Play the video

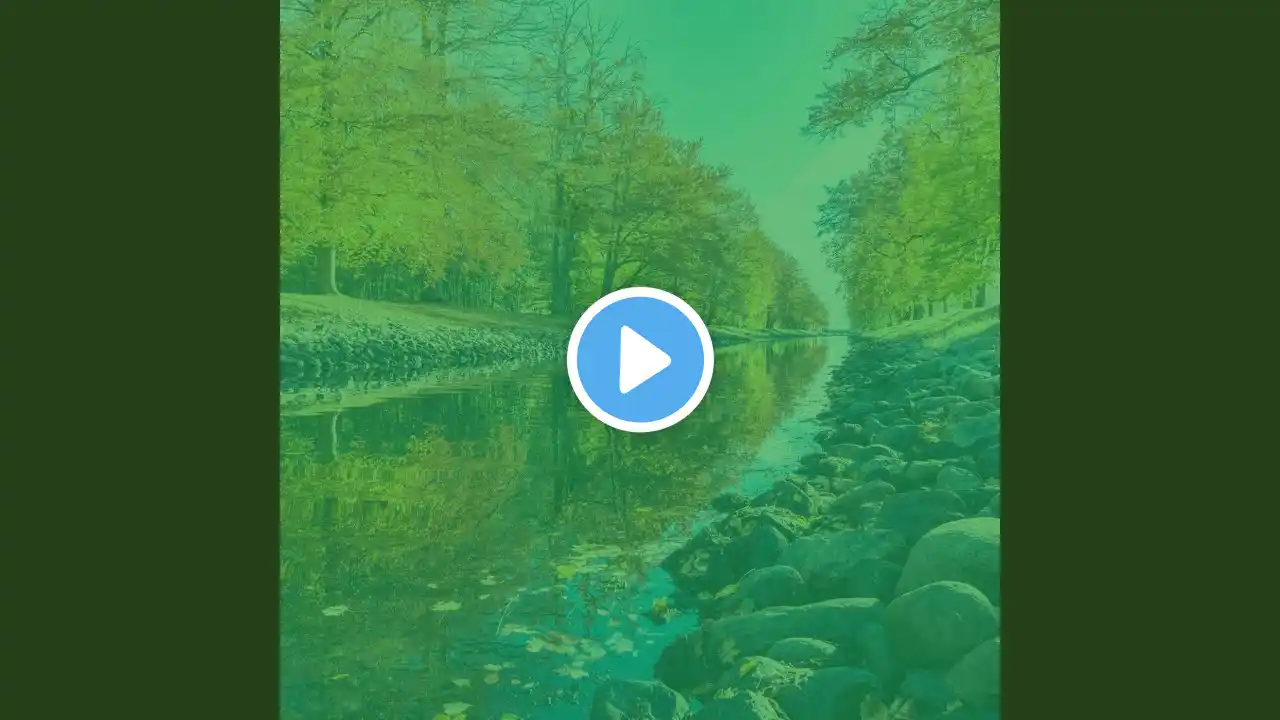tap(640, 360)
